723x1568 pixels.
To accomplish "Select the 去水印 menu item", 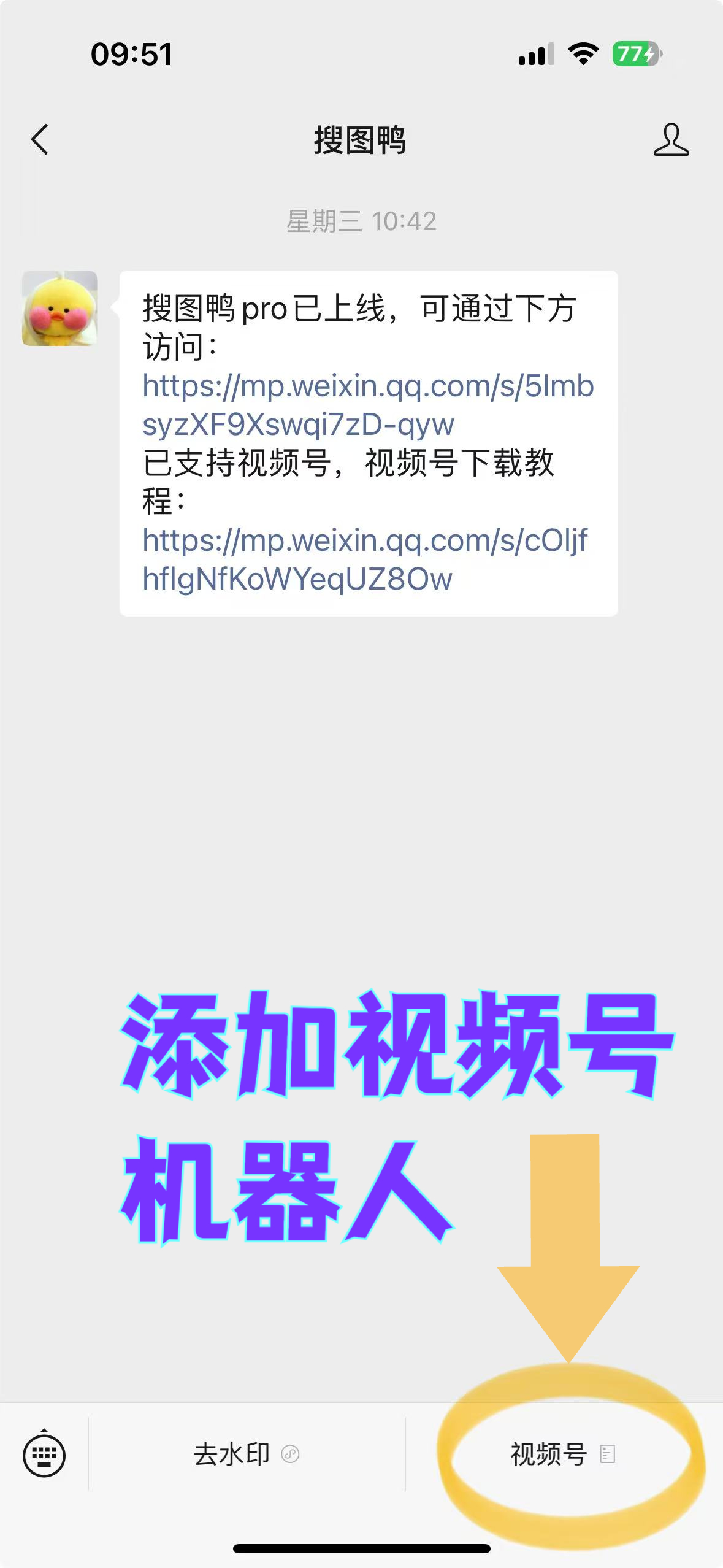I will 246,1455.
